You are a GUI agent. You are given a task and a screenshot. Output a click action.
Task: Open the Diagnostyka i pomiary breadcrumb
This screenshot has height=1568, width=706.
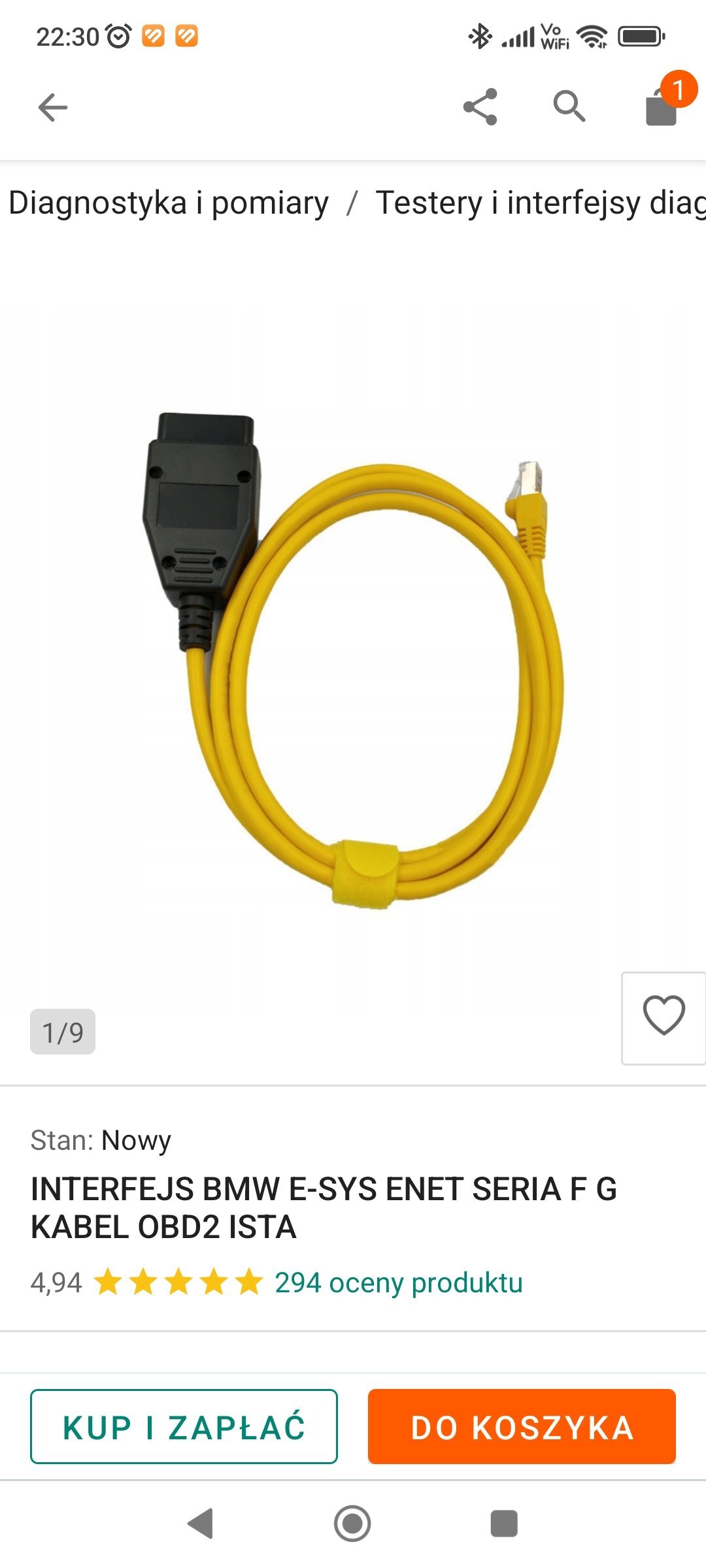tap(168, 203)
